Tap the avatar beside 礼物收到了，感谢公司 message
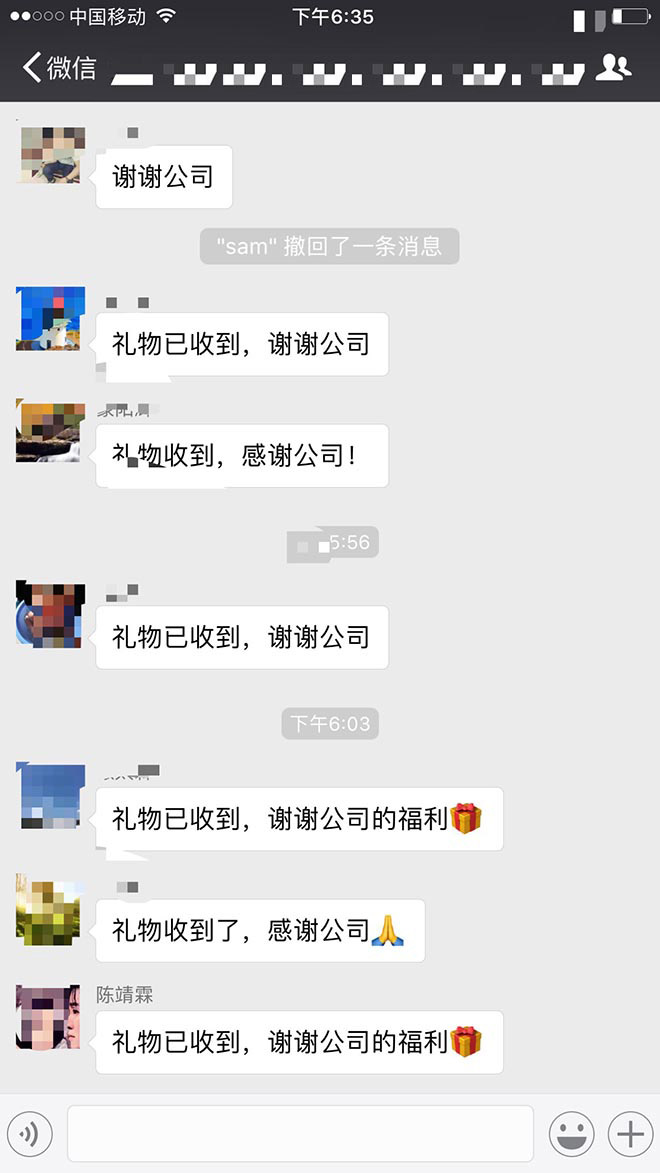 48,908
